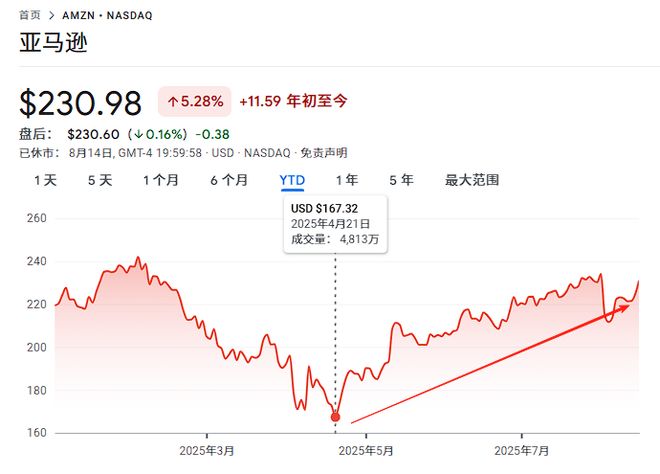Choose the 5年 time range
Image resolution: width=660 pixels, height=474 pixels.
[401, 180]
